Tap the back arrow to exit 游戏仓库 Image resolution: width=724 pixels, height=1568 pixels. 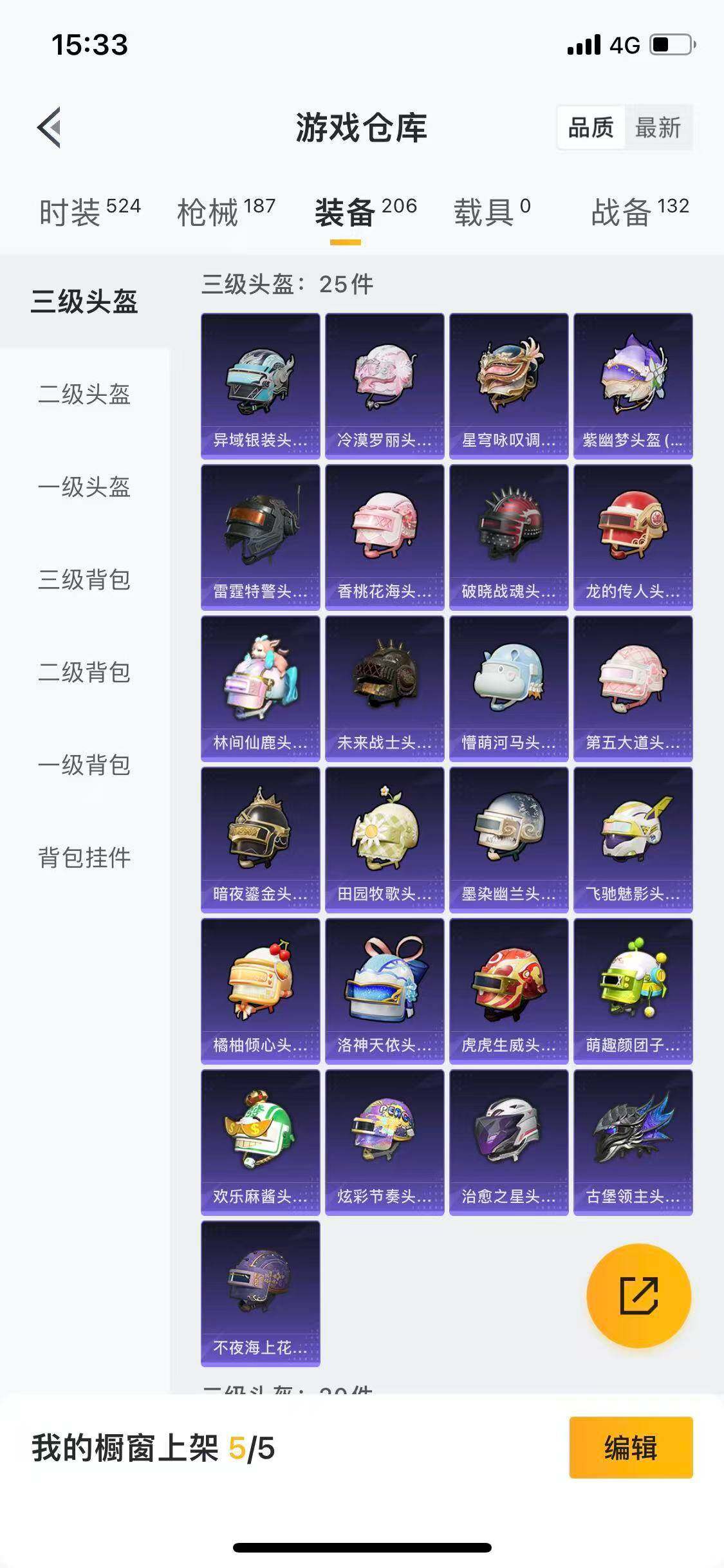(x=50, y=126)
